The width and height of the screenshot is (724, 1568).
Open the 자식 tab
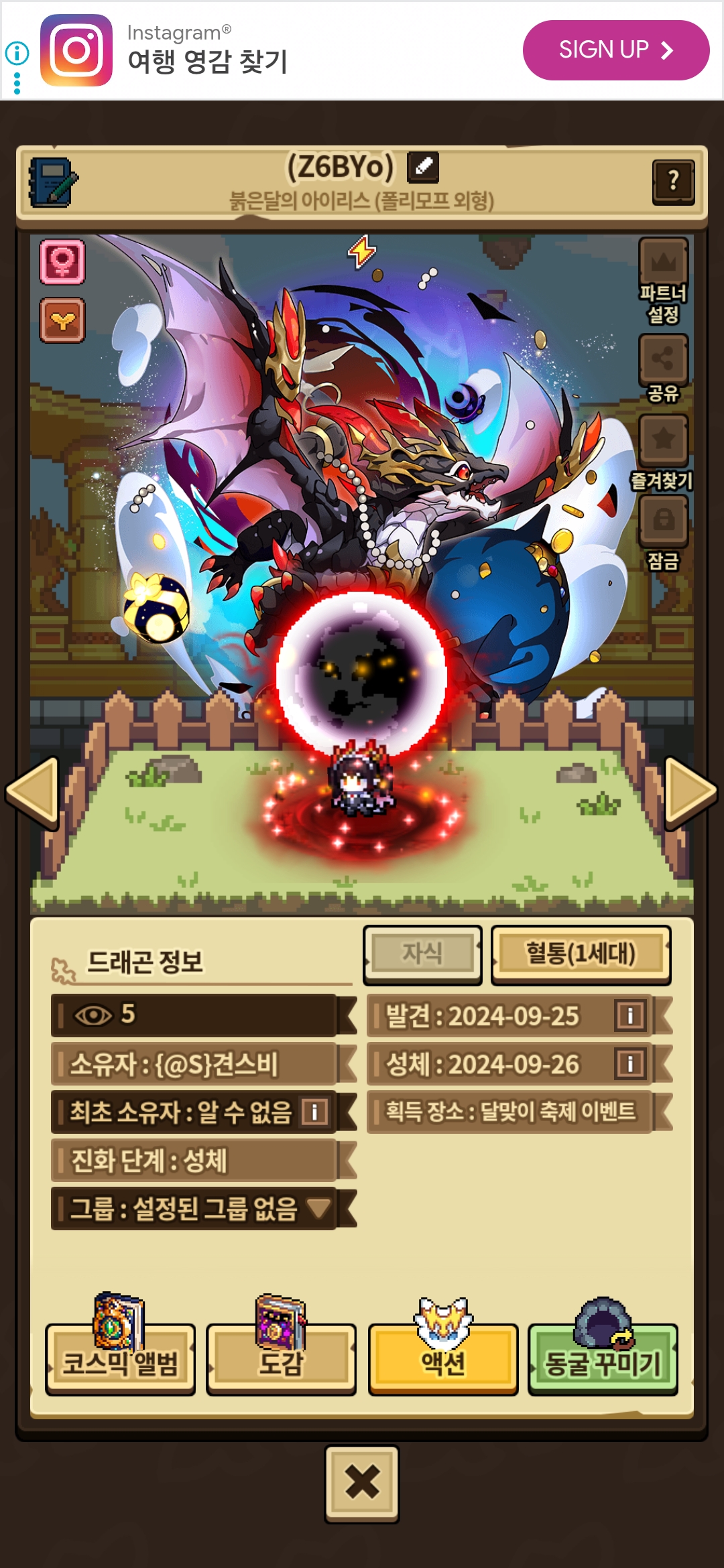(422, 954)
